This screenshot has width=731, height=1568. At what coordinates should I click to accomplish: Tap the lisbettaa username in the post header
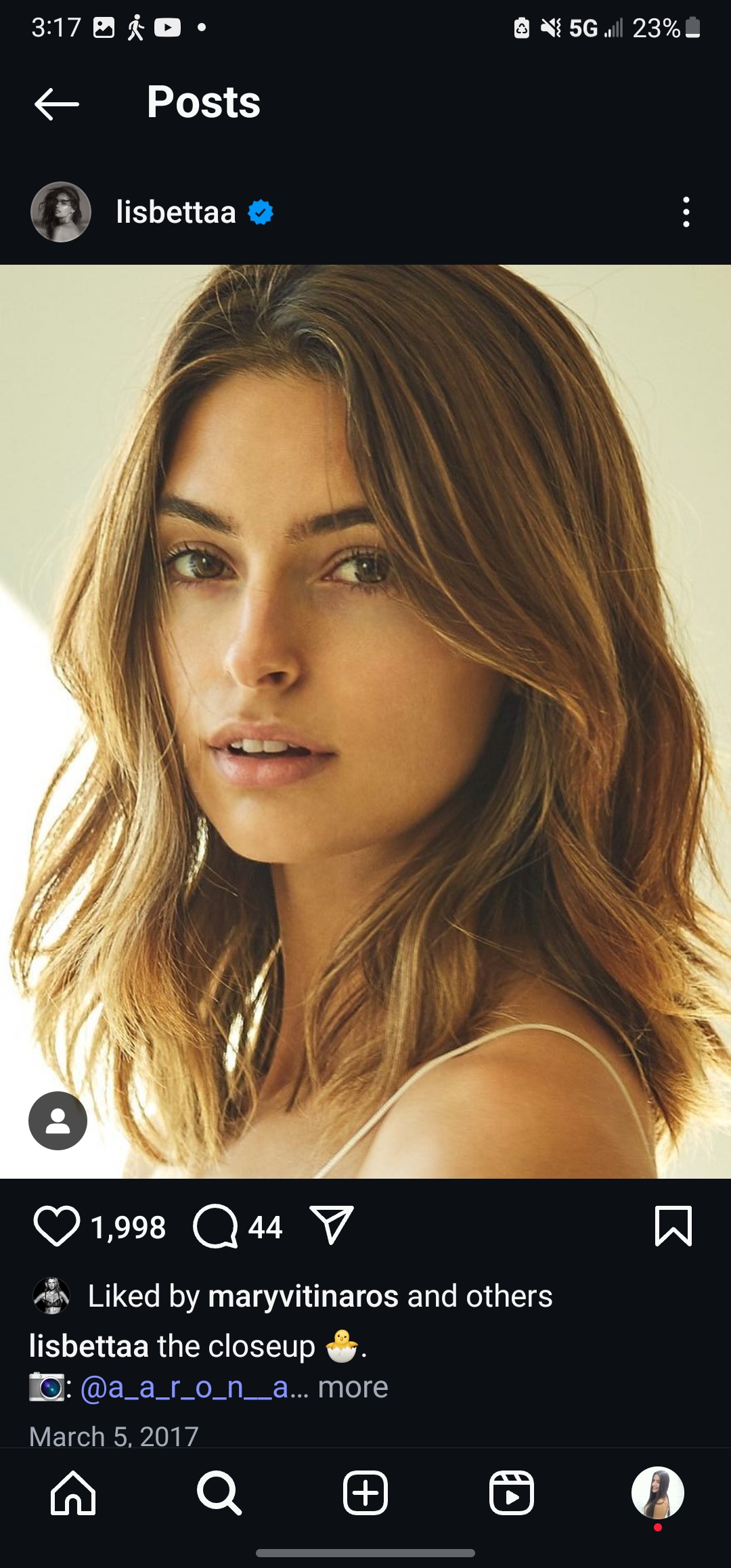[x=176, y=212]
